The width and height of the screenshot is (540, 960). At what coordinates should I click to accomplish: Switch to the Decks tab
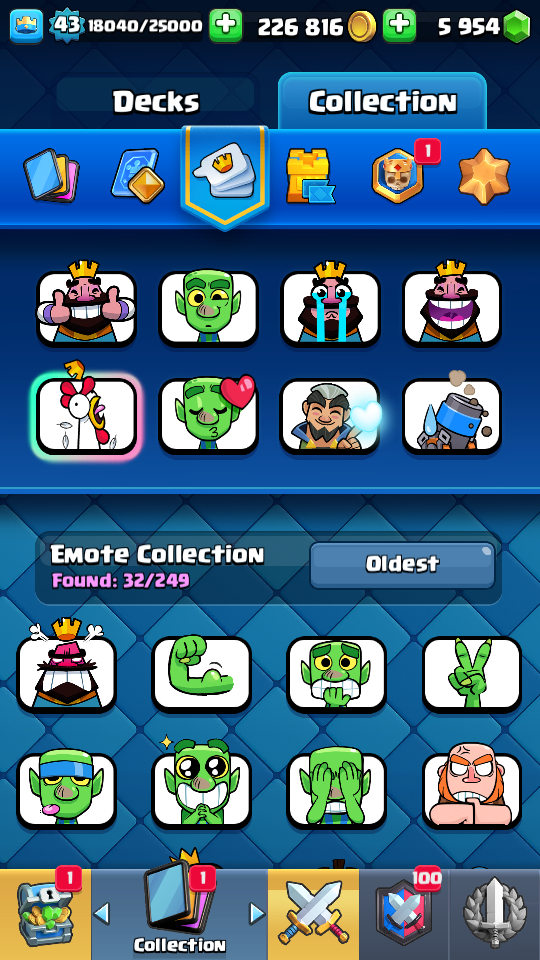coord(156,102)
